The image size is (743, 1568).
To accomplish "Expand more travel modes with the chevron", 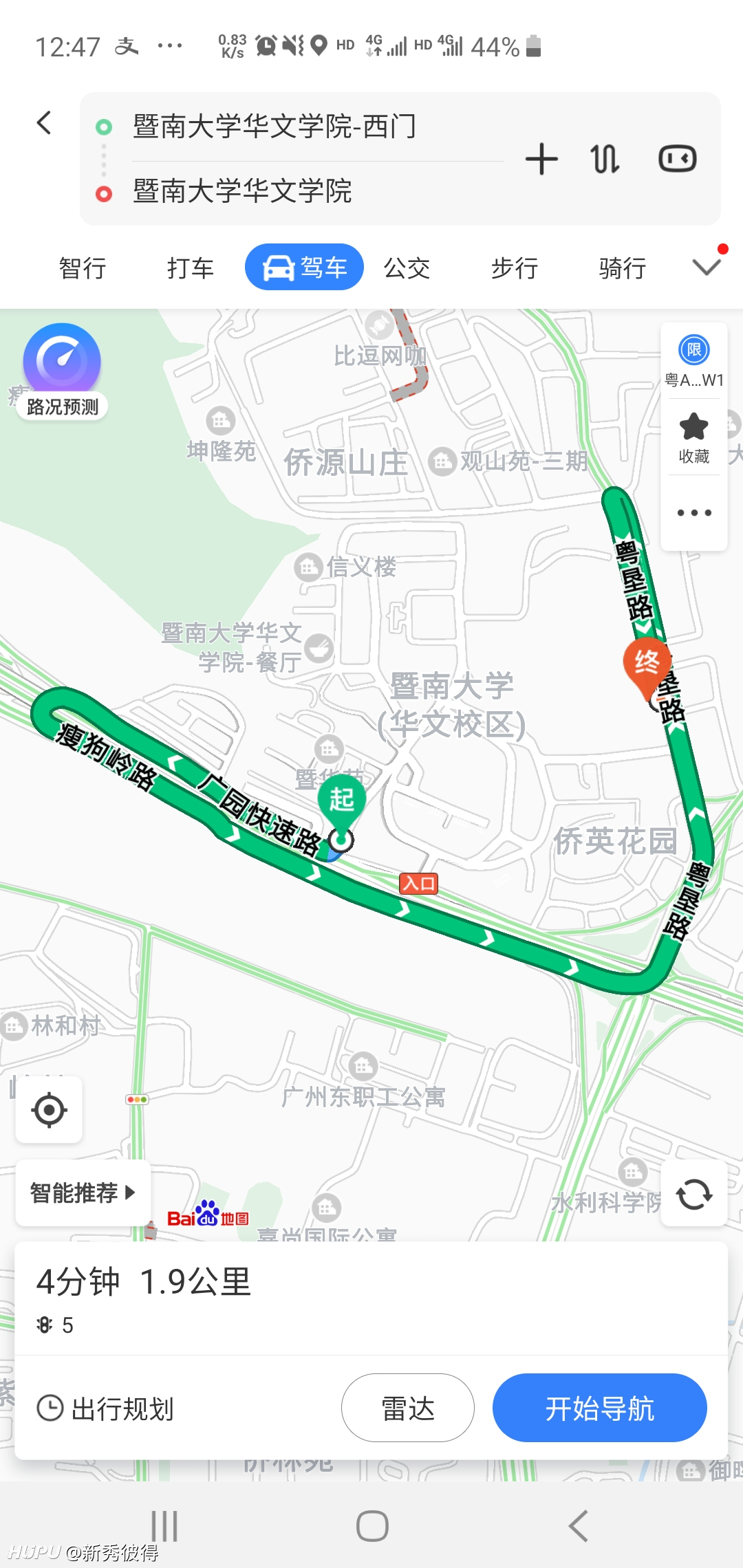I will (707, 267).
